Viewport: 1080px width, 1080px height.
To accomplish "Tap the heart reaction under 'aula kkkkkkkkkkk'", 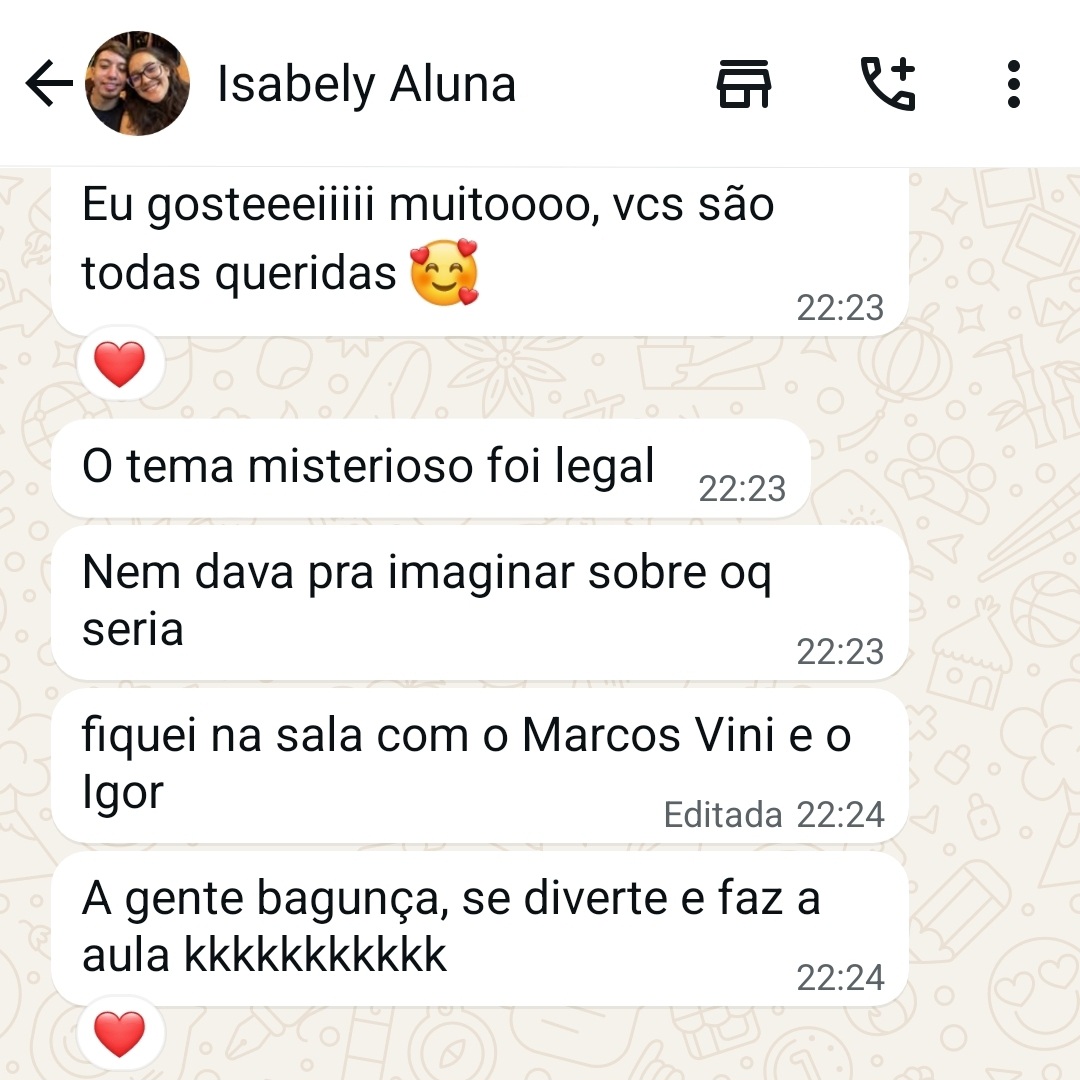I will point(120,1033).
